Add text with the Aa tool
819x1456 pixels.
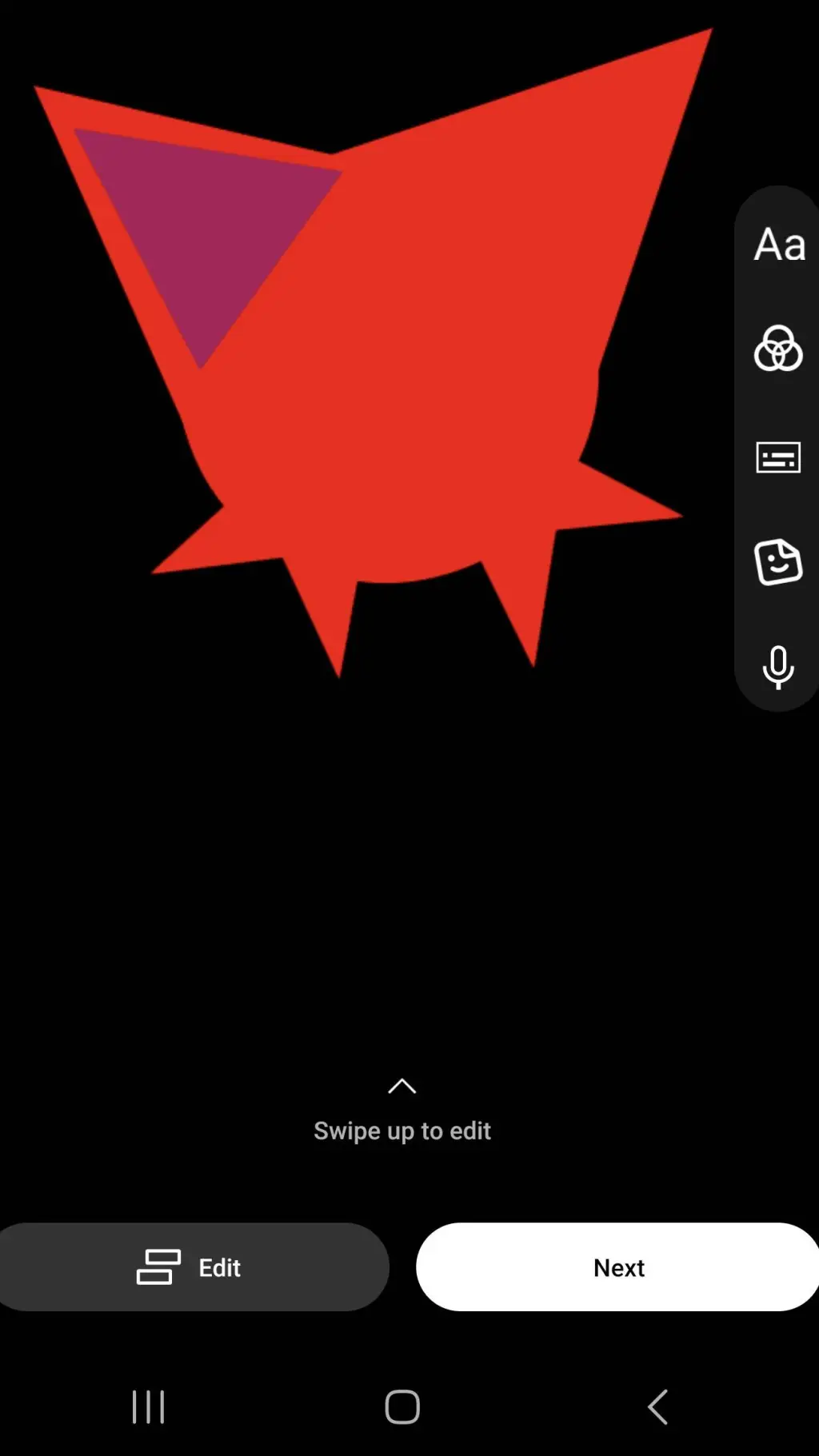pyautogui.click(x=779, y=244)
